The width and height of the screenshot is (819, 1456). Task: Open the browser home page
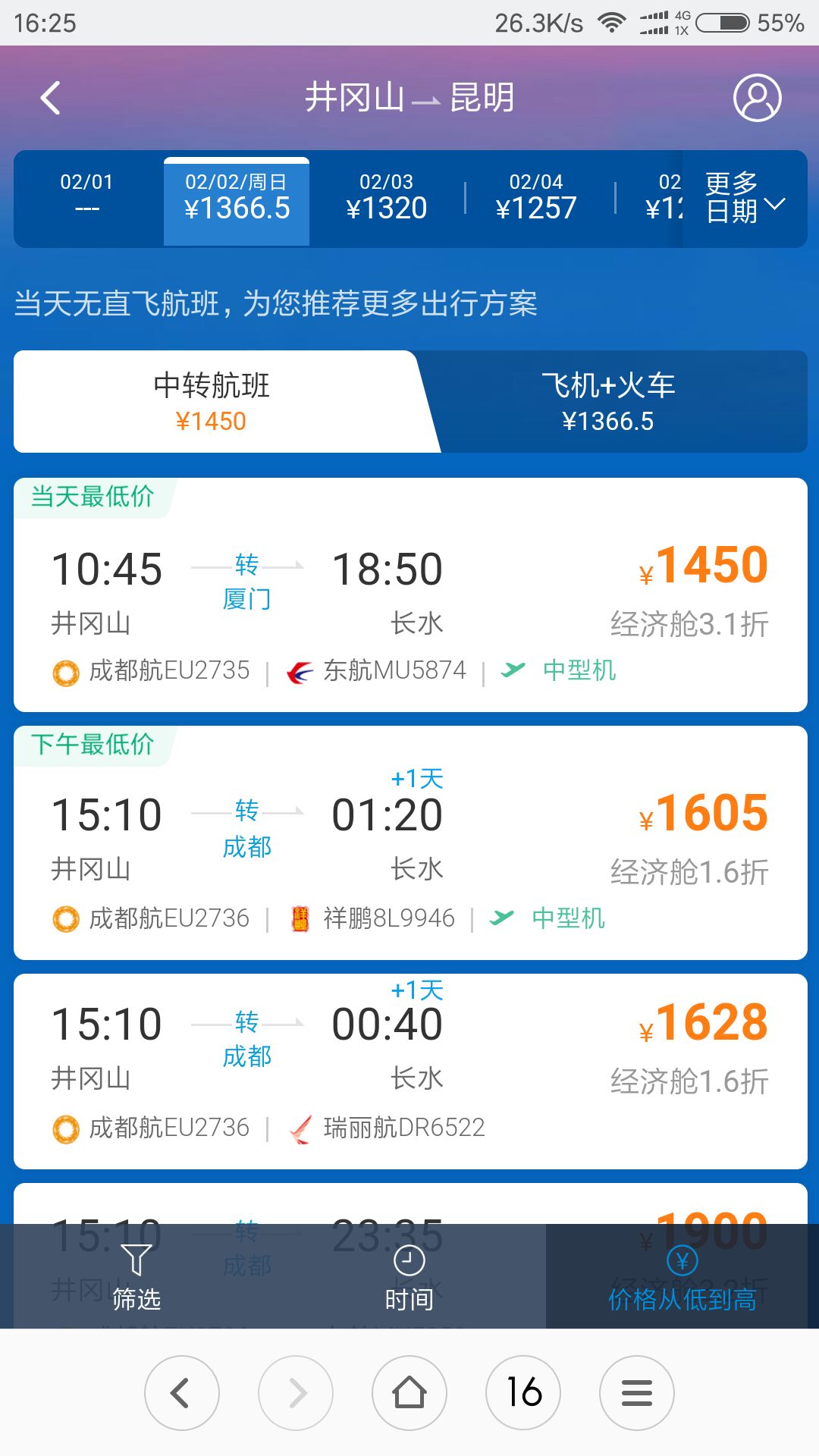point(409,1393)
